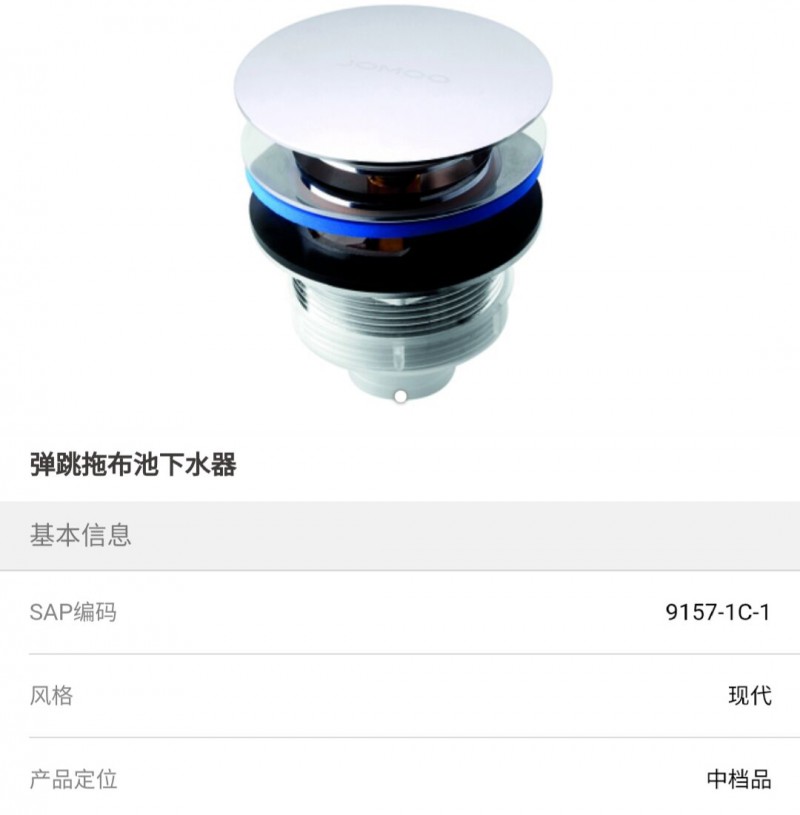Tap the image carousel page indicator dot
Viewport: 800px width, 815px height.
400,396
